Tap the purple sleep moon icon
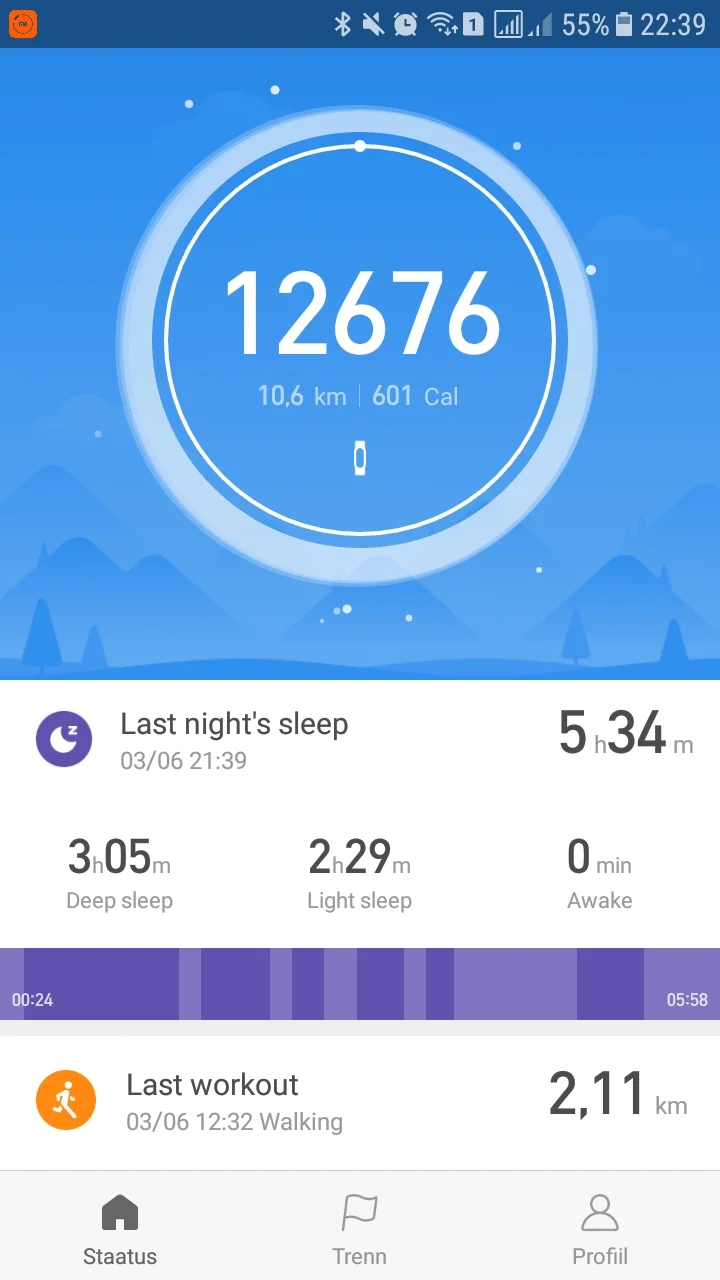Screen dimensions: 720x1280 (x=65, y=739)
